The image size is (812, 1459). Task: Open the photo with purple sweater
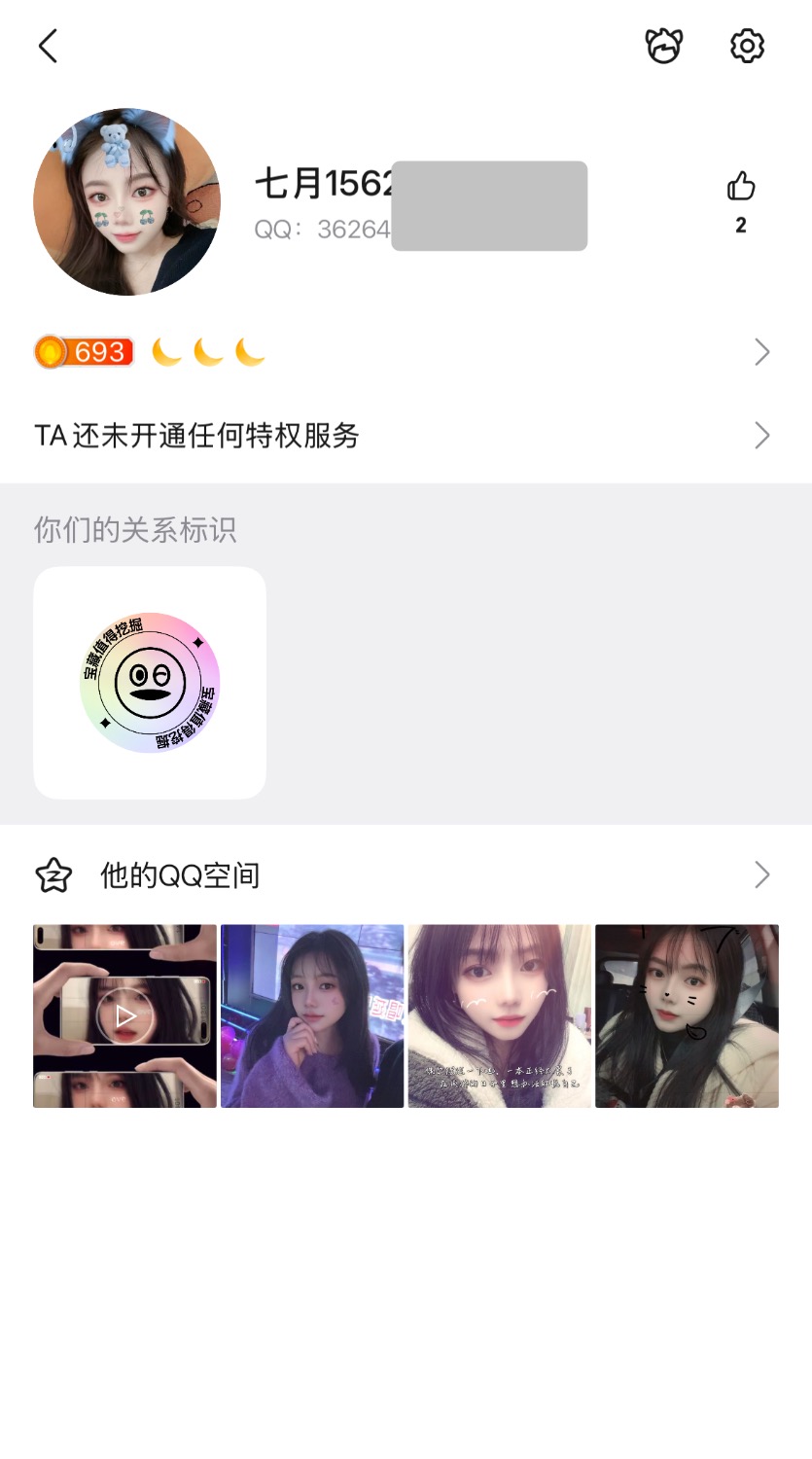click(312, 1016)
